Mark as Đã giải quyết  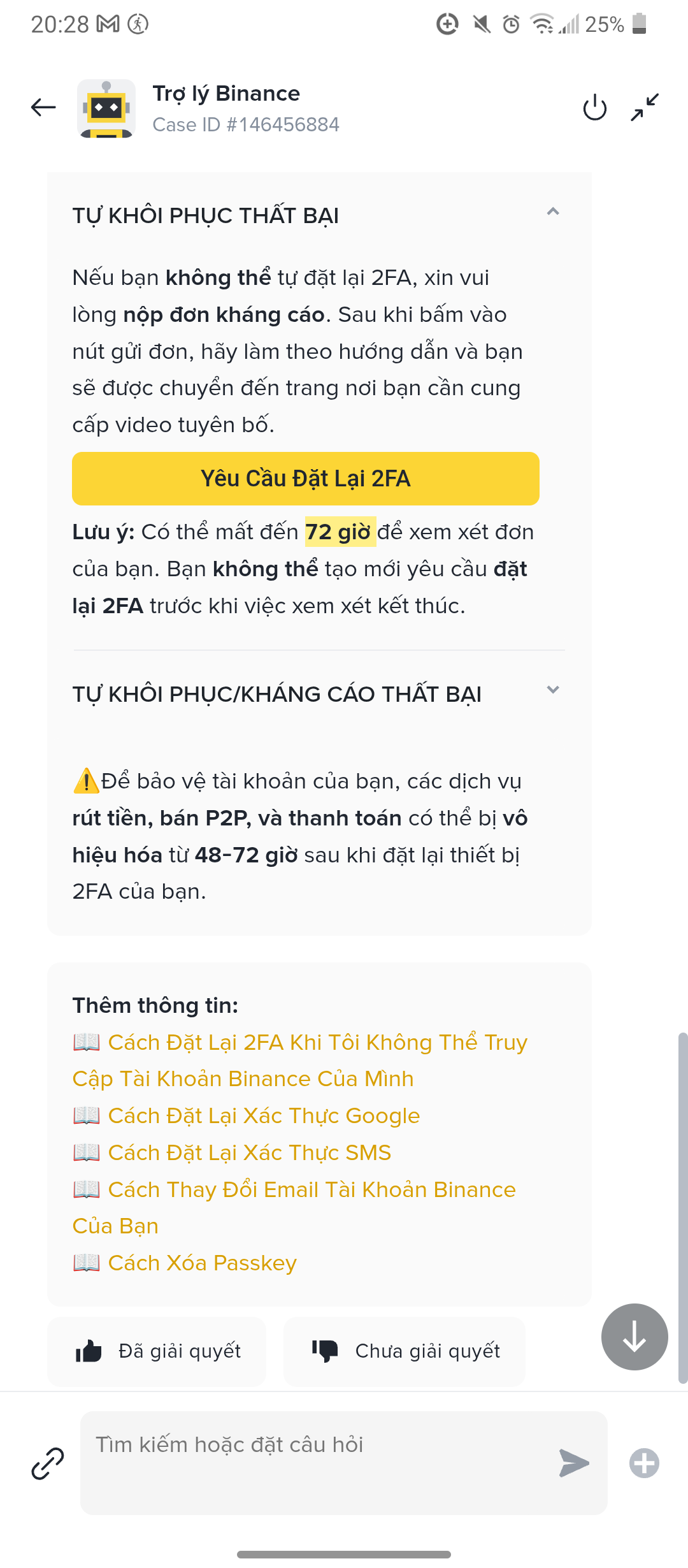[x=157, y=1351]
